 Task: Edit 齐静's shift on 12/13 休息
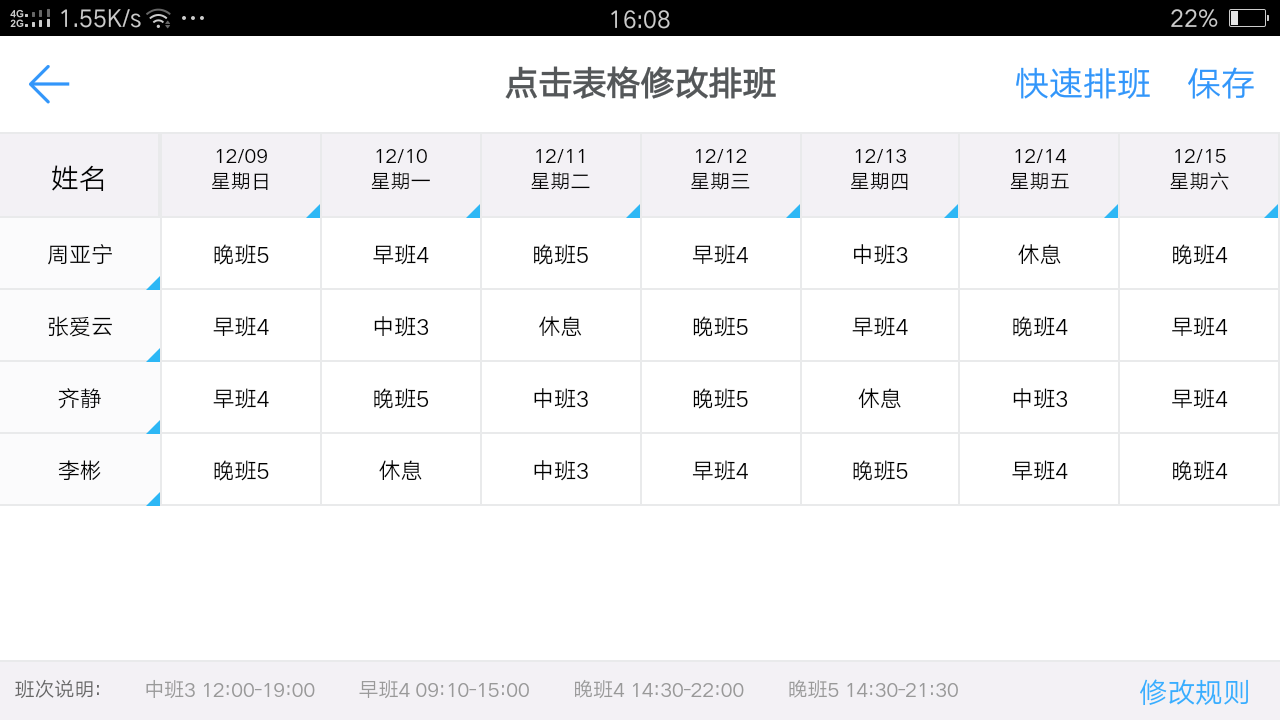880,399
